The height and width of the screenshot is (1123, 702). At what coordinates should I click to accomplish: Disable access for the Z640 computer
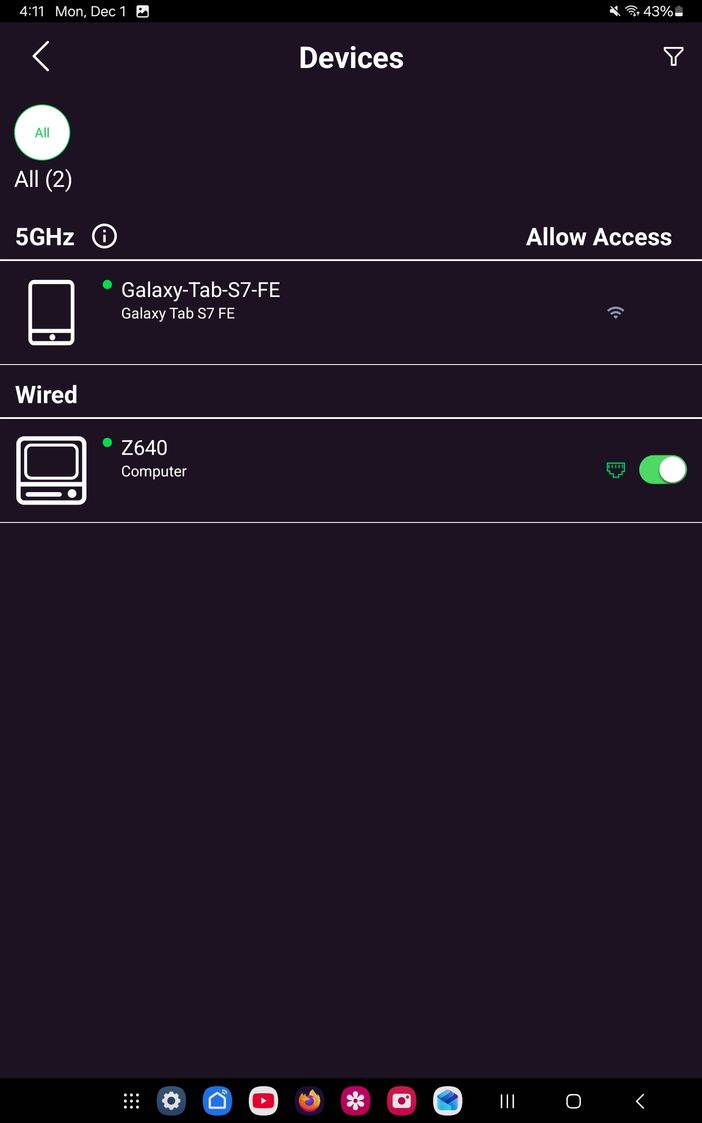tap(662, 469)
